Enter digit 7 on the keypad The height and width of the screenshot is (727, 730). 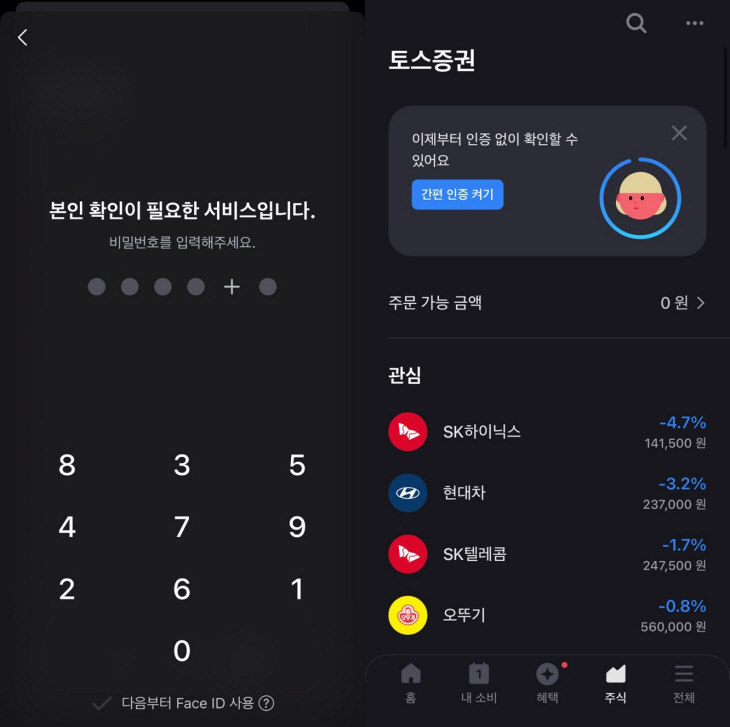coord(182,527)
